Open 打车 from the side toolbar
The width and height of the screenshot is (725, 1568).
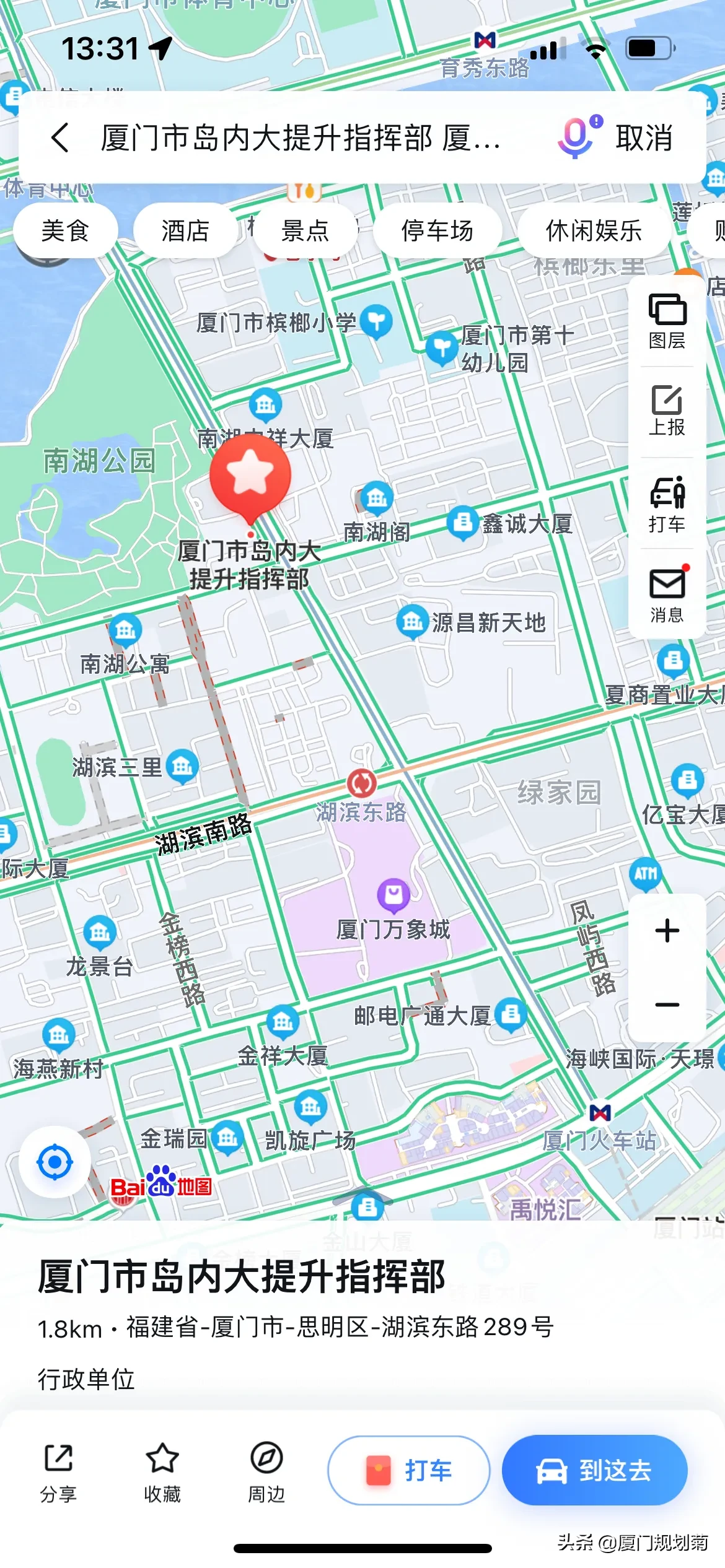[667, 503]
